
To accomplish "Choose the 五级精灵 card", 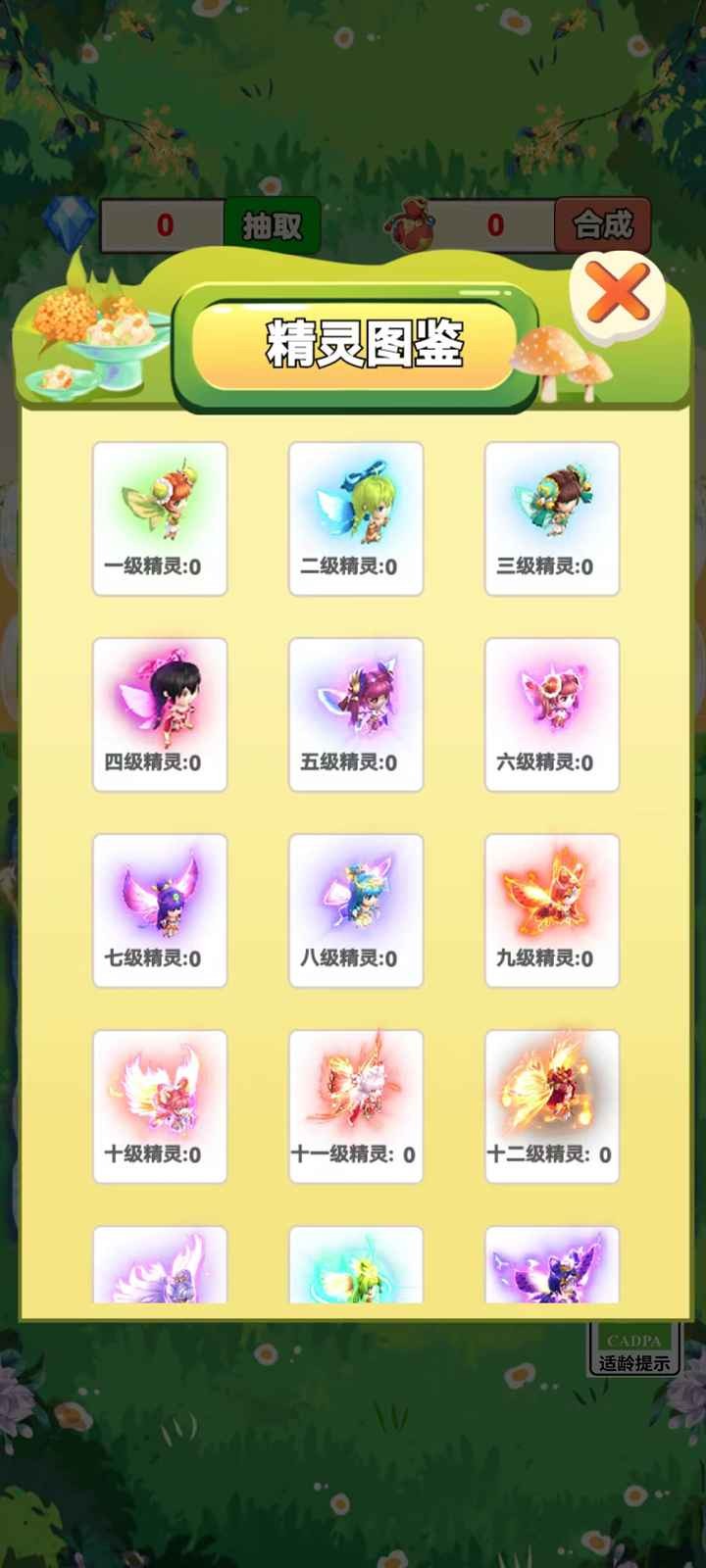I will [x=356, y=714].
